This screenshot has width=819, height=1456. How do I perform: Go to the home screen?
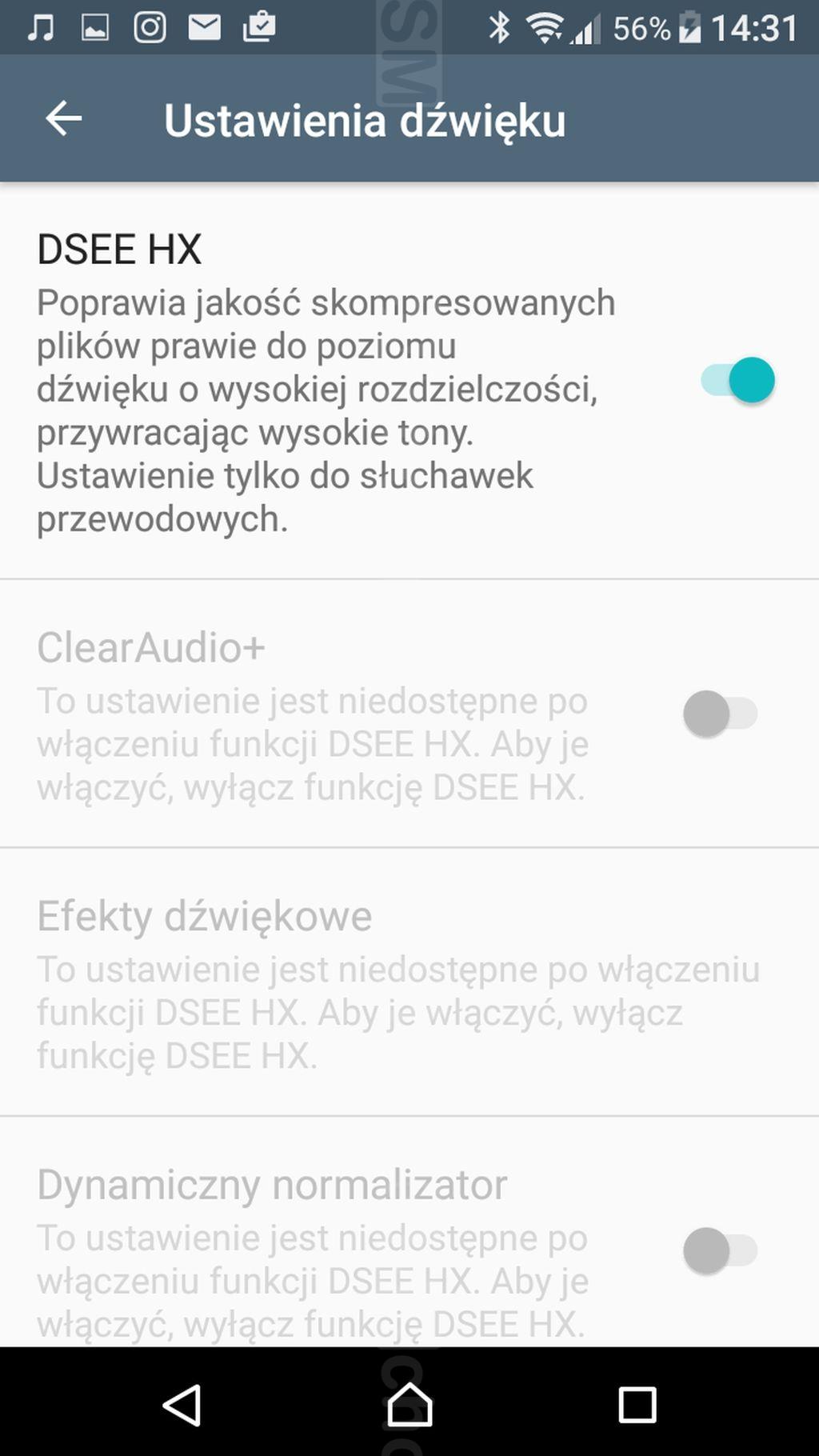pos(409,1404)
